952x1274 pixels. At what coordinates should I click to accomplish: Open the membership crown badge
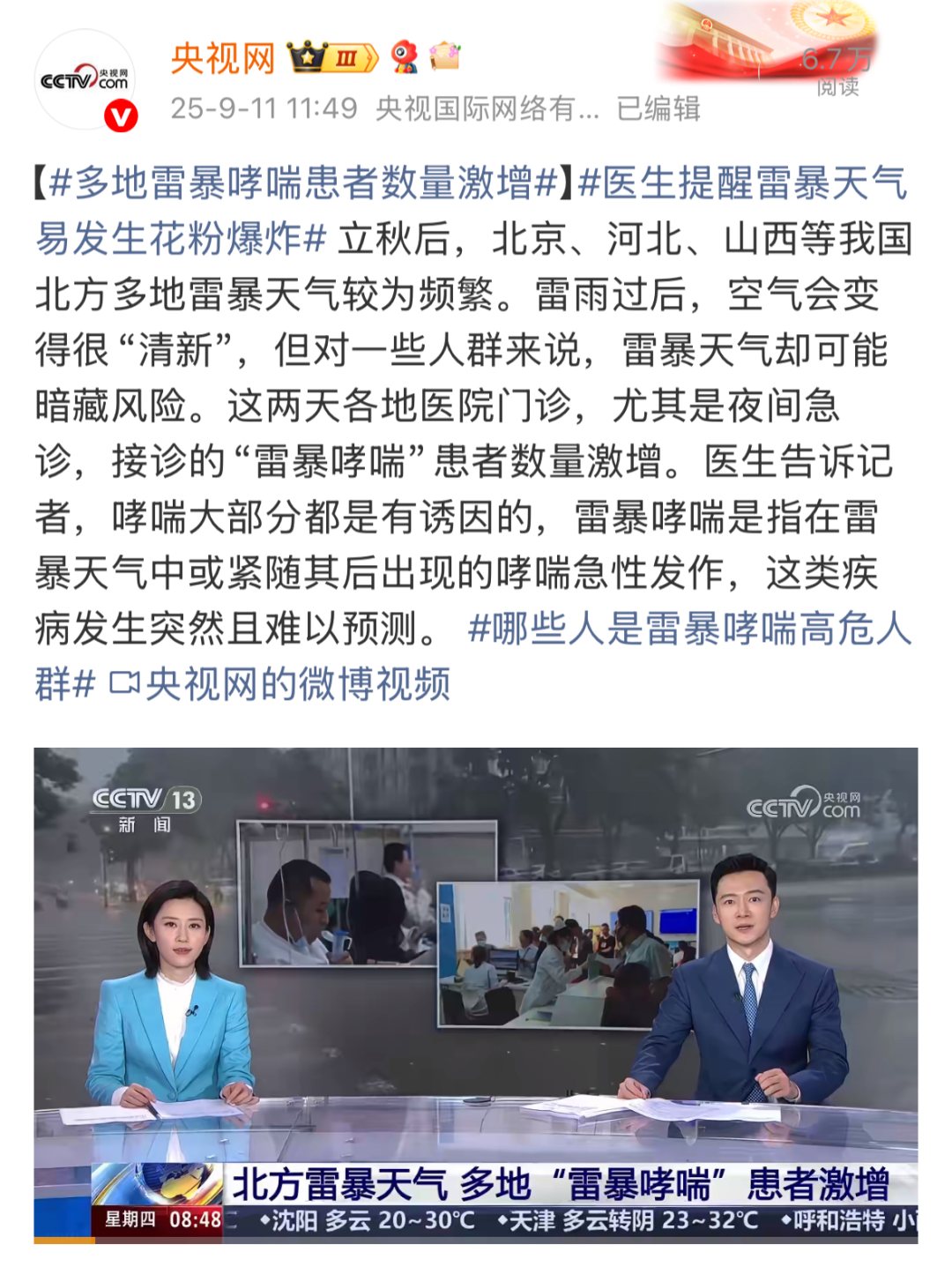tap(333, 58)
